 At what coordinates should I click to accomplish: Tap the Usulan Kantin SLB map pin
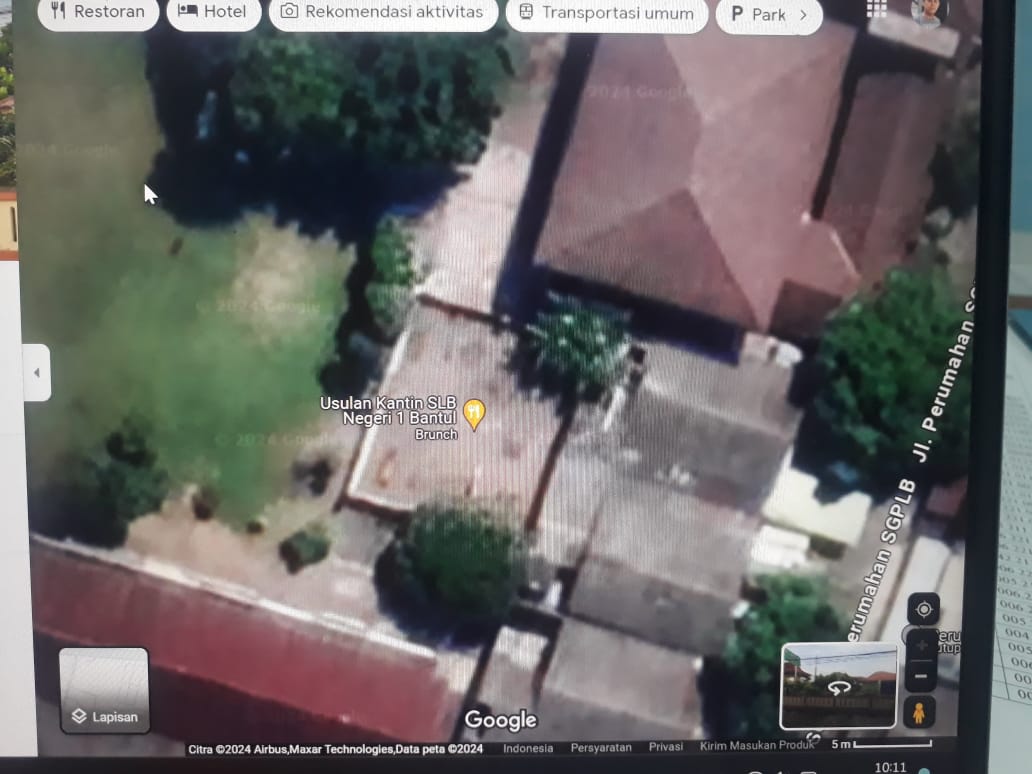click(x=475, y=413)
